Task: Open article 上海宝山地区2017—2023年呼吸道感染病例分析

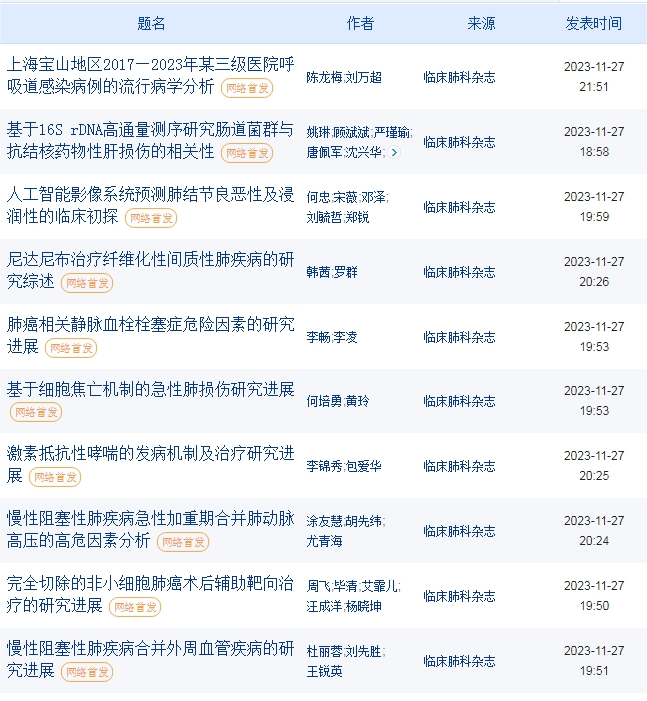Action: [x=150, y=66]
